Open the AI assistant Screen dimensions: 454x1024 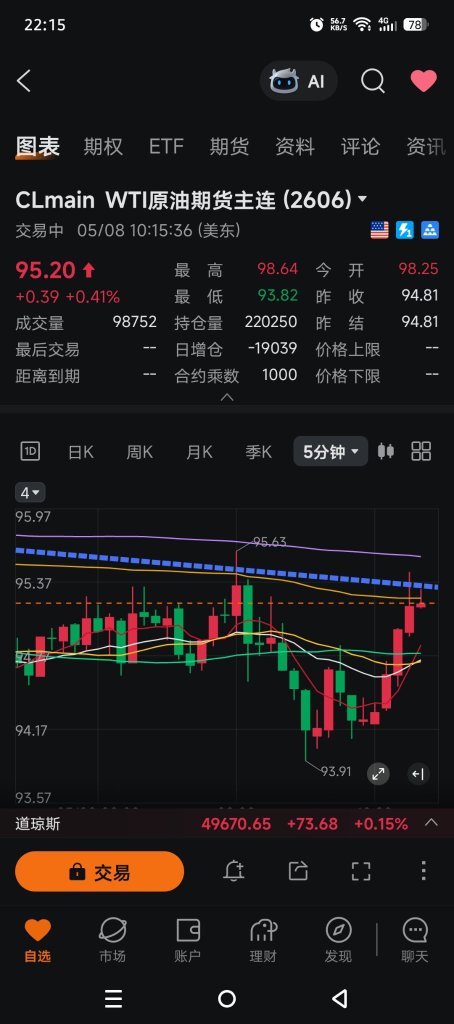pyautogui.click(x=299, y=82)
